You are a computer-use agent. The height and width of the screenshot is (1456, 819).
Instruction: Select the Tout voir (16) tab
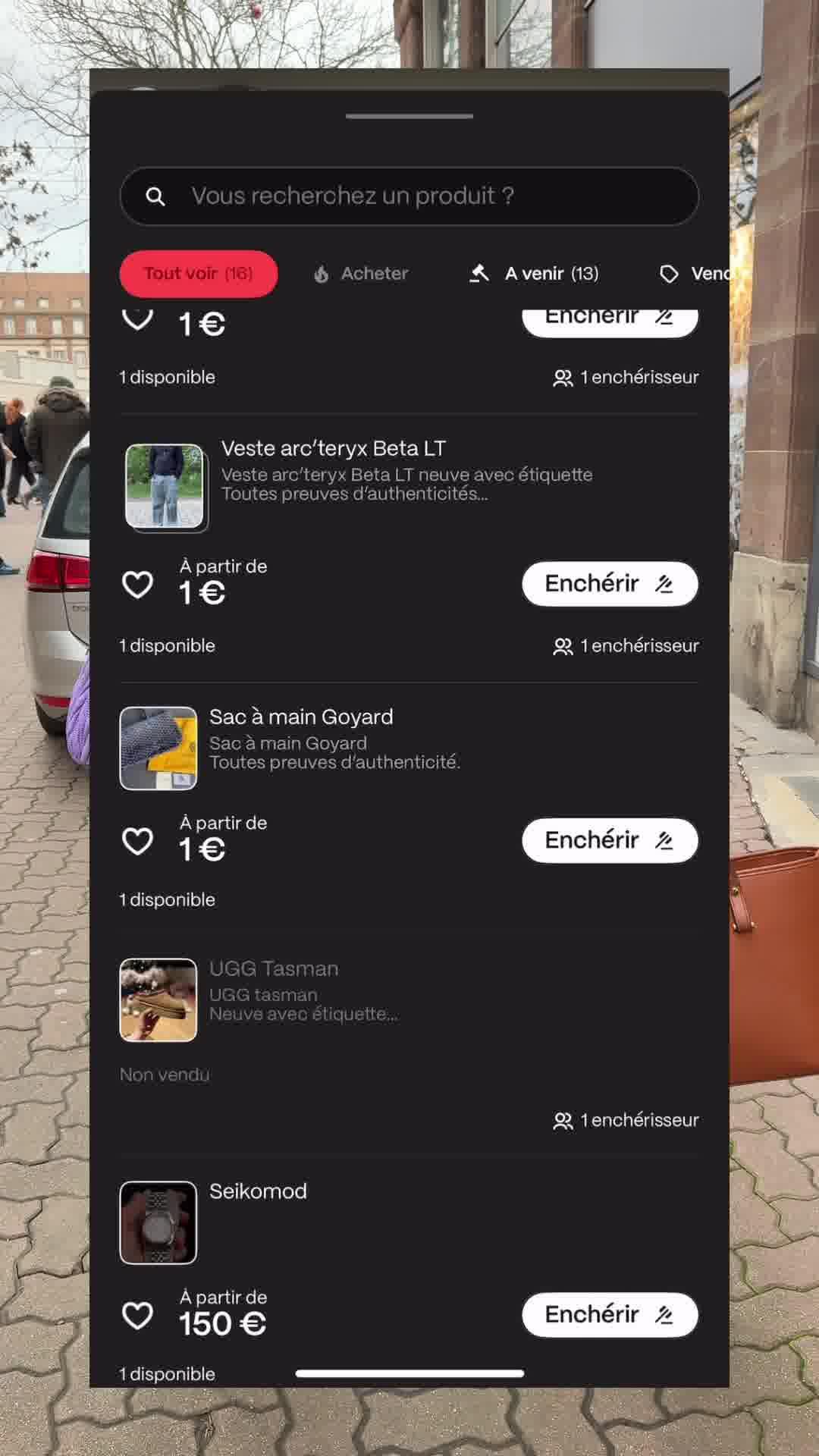(198, 274)
